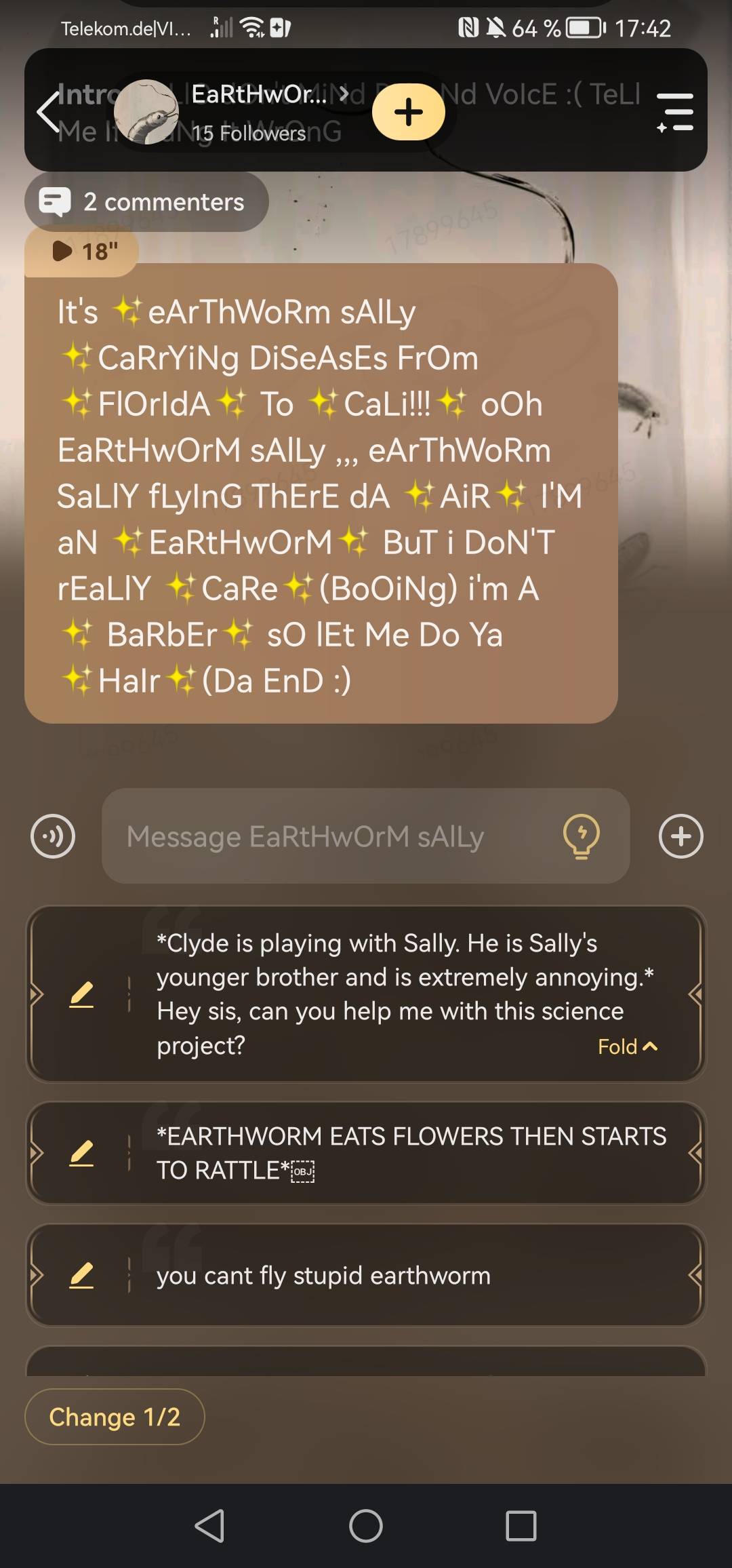Tap the lightbulb inspiration icon
Image resolution: width=732 pixels, height=1568 pixels.
point(581,836)
